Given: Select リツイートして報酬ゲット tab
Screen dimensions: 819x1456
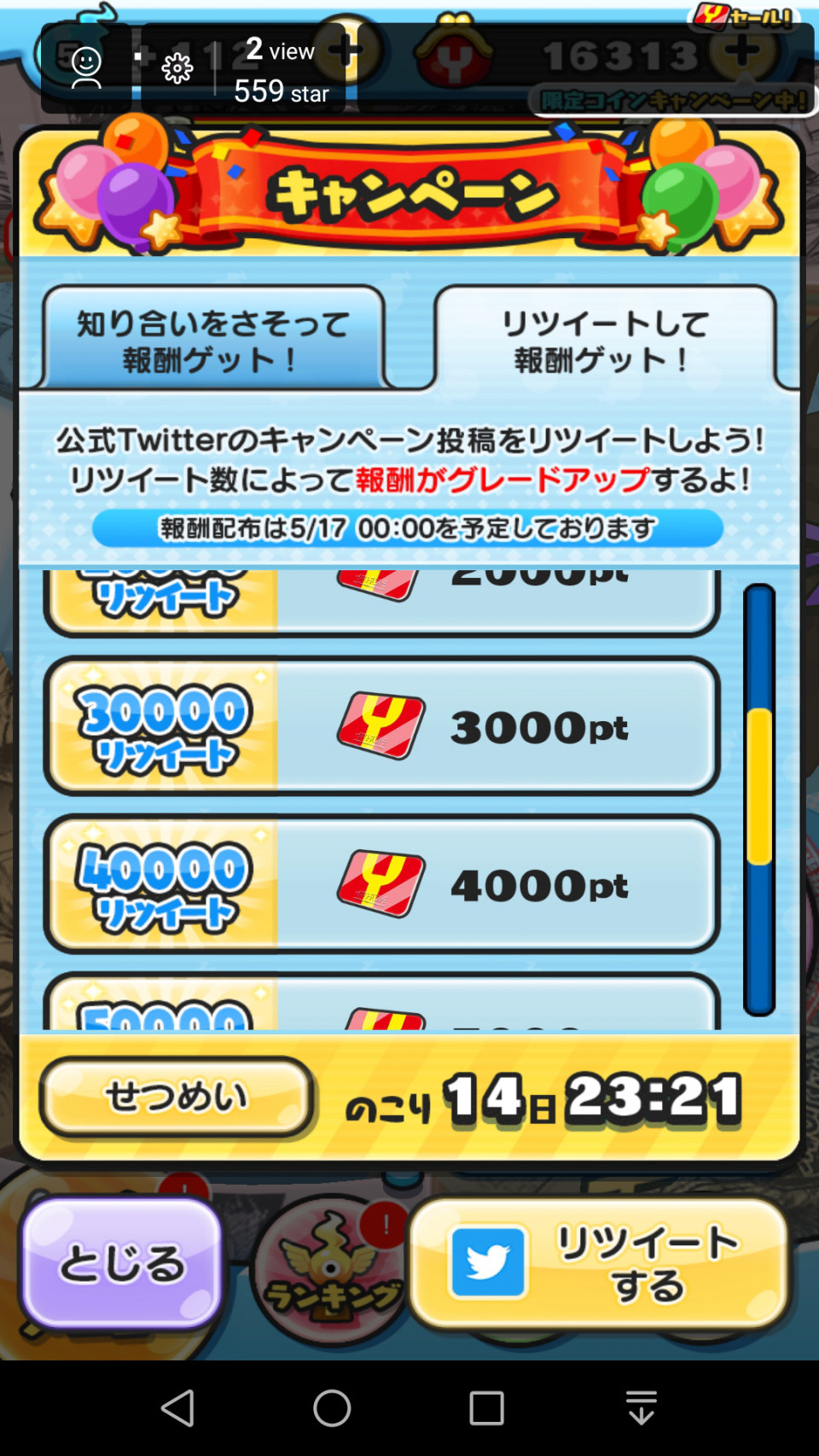Looking at the screenshot, I should pos(606,341).
